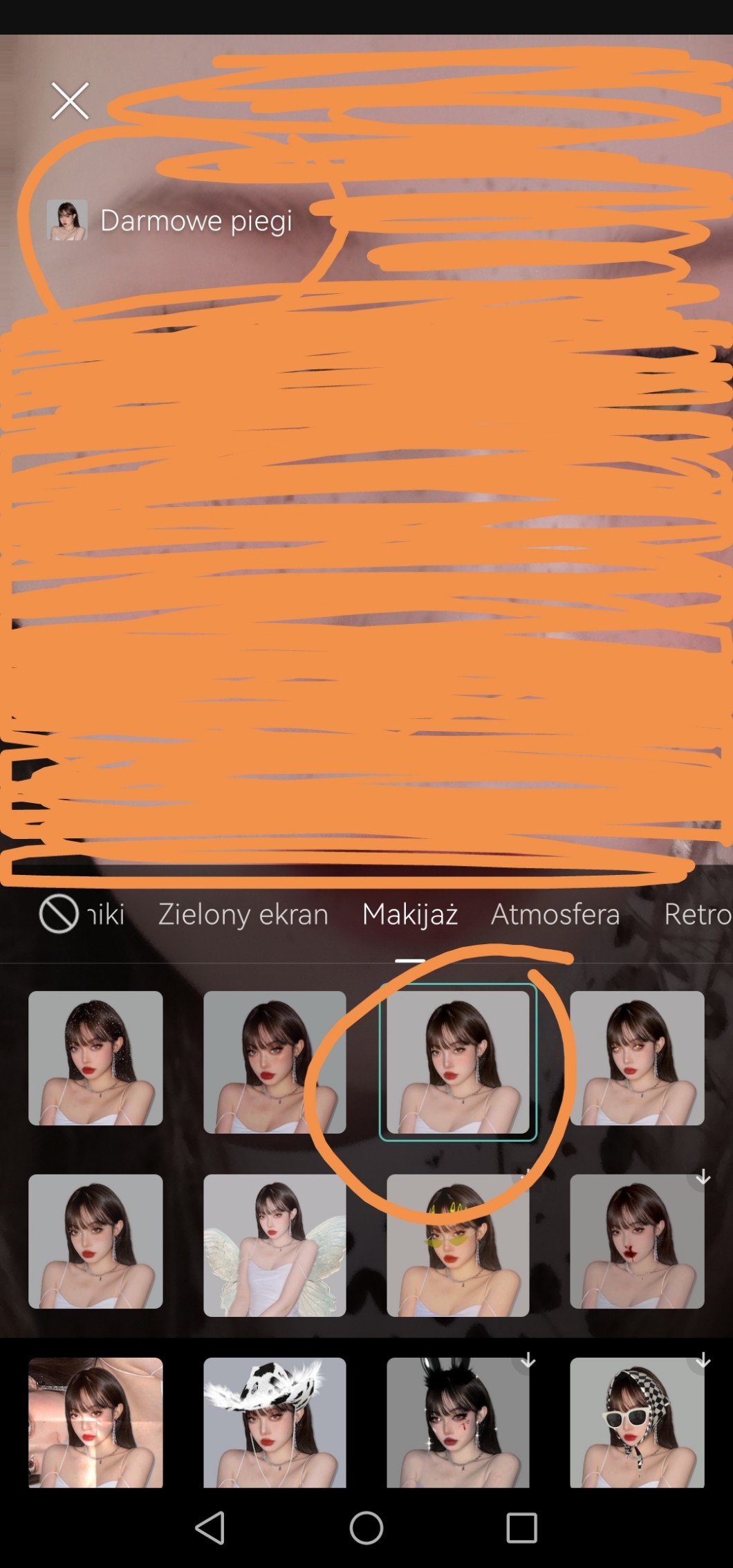Tap the selected teal-outlined effect thumbnail
Viewport: 733px width, 1568px height.
[x=458, y=1062]
